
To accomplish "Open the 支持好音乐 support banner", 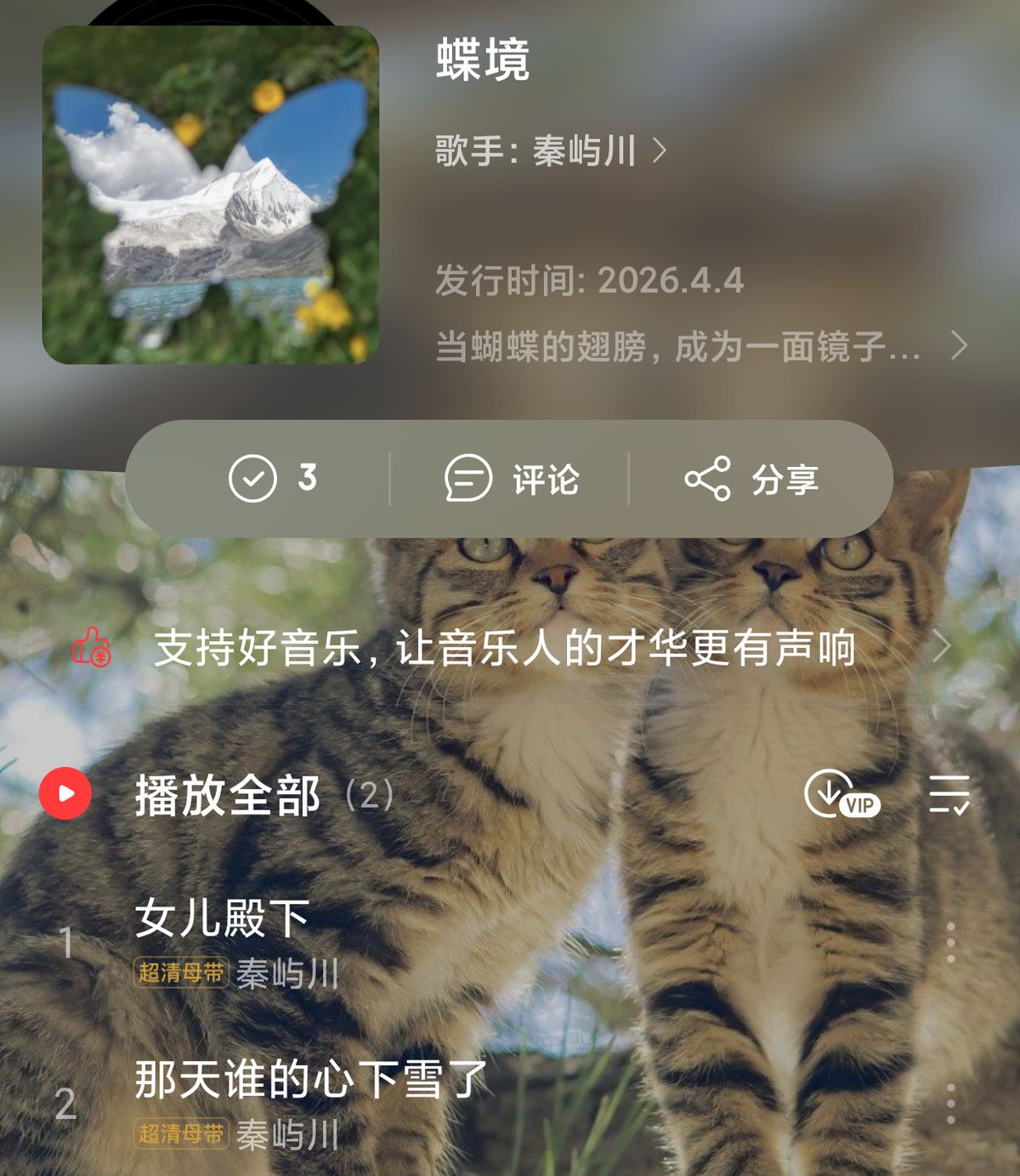I will [507, 648].
